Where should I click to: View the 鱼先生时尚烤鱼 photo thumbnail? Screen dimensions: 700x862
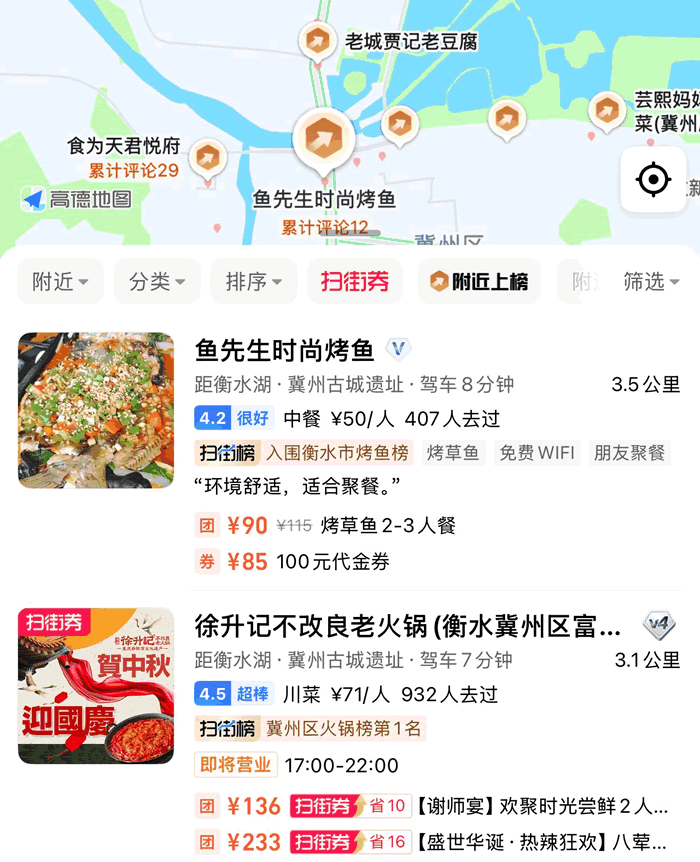(96, 410)
